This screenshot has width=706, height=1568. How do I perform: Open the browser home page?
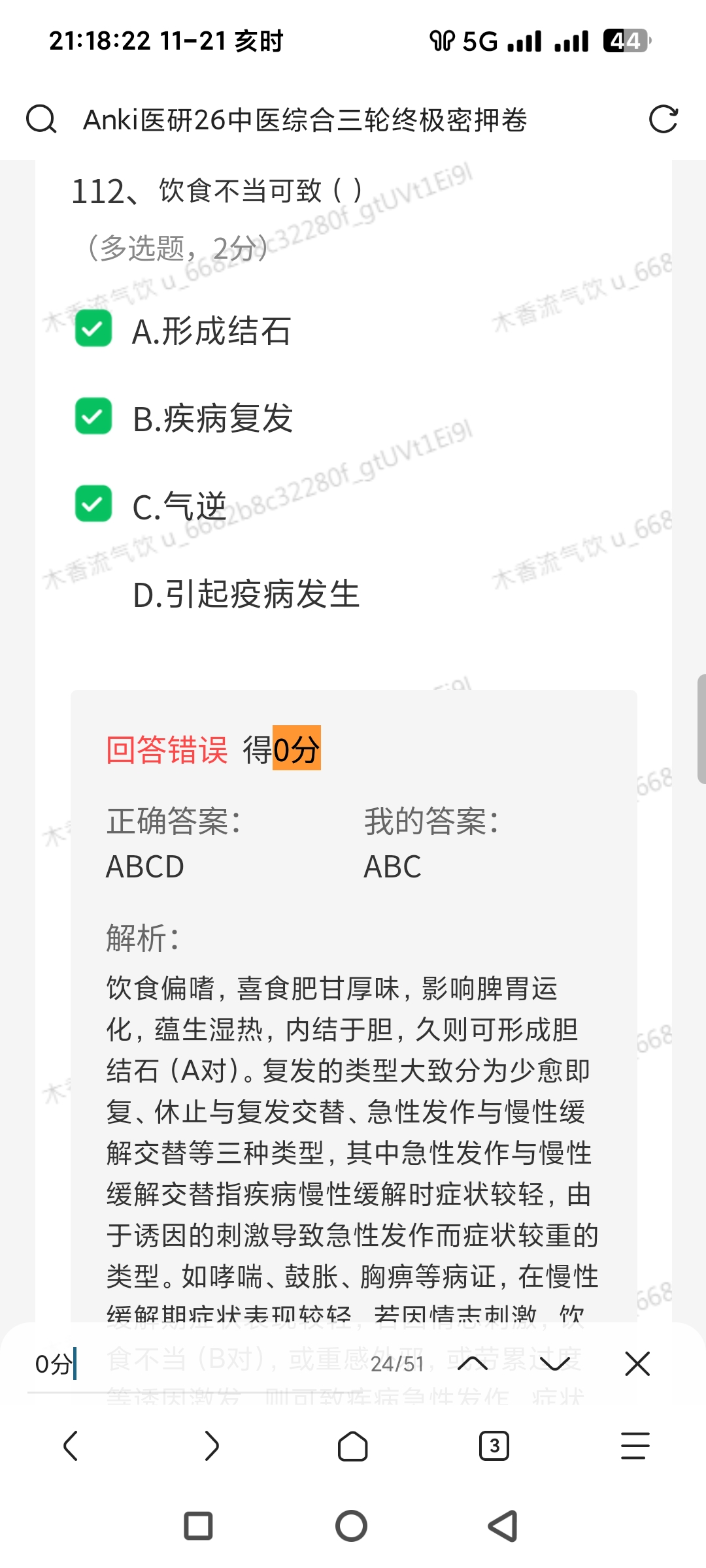tap(352, 1445)
